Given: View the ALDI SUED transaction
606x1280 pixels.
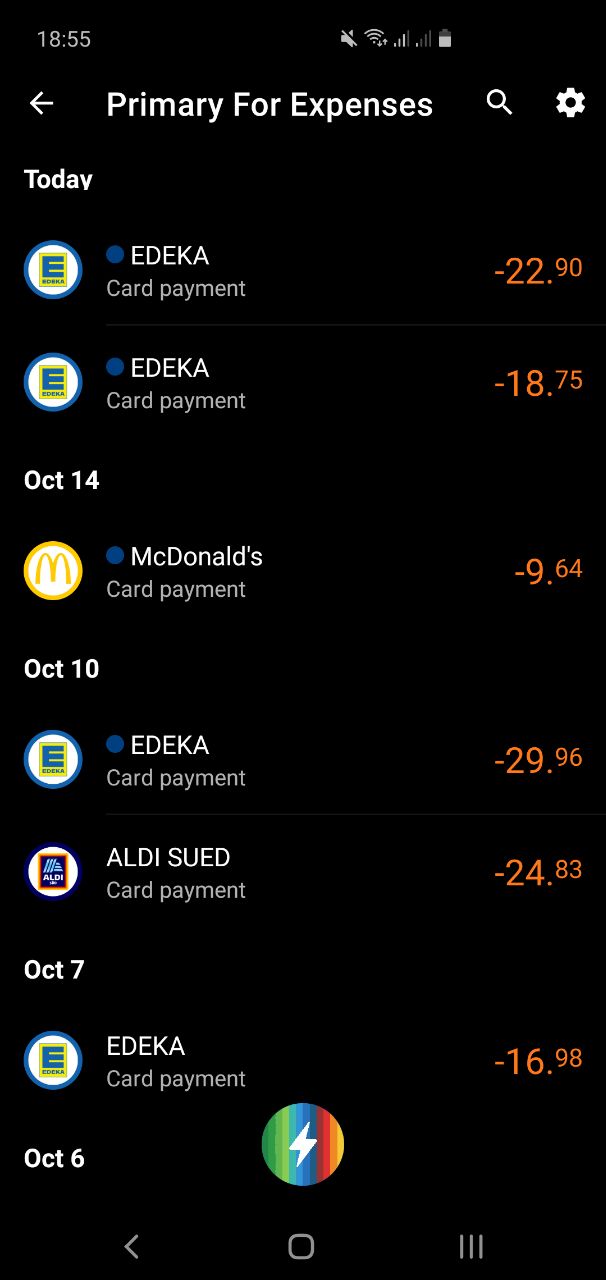Looking at the screenshot, I should point(303,872).
